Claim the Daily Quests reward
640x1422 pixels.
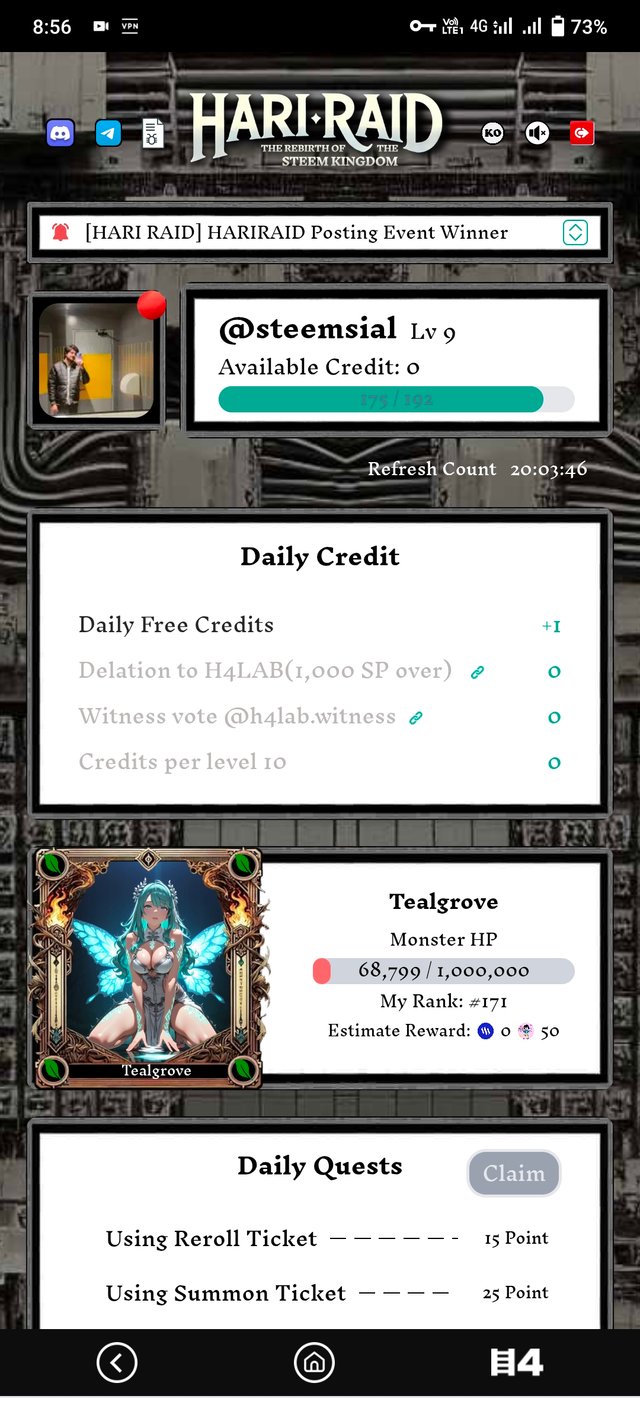tap(514, 1173)
